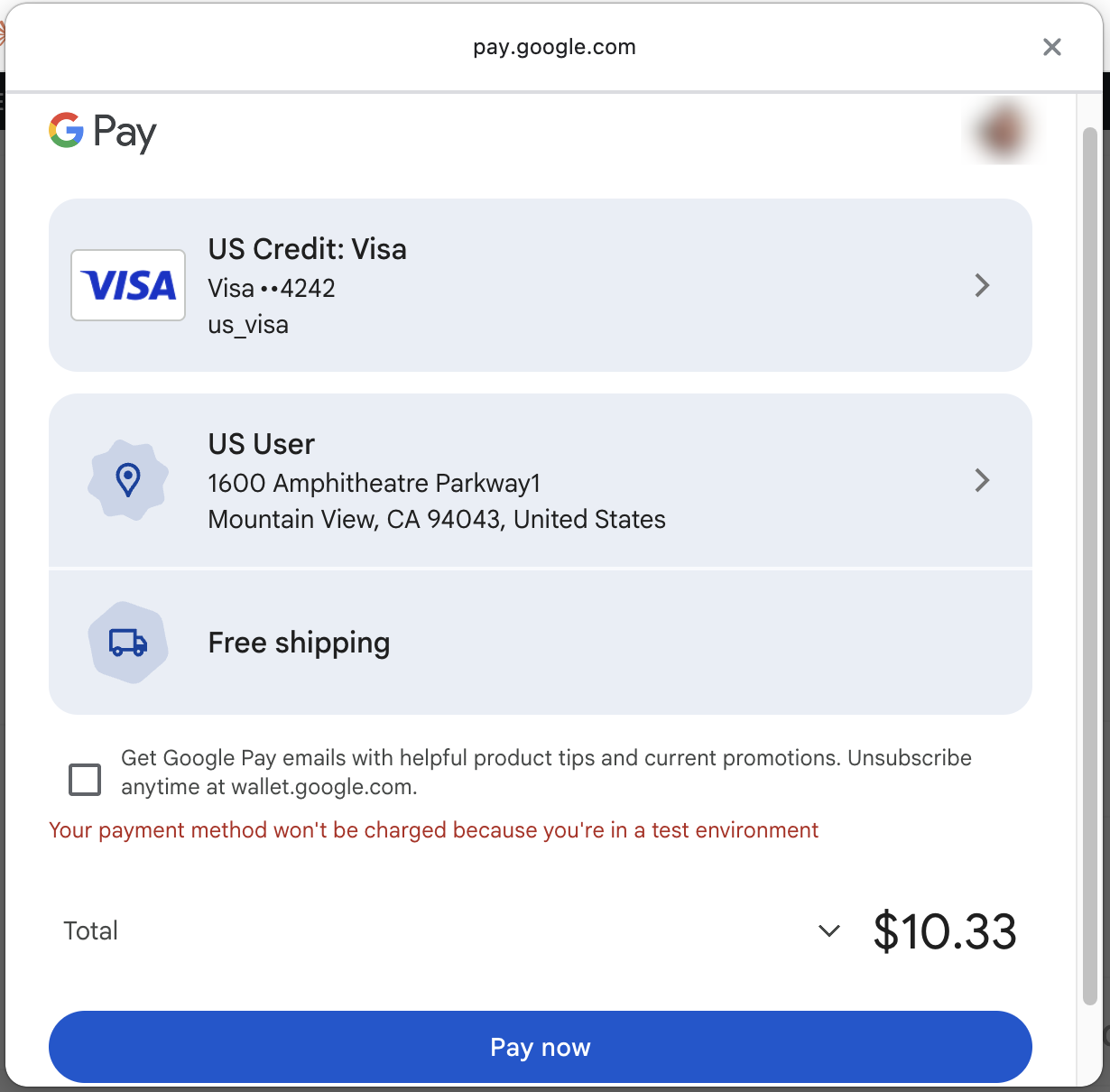Image resolution: width=1110 pixels, height=1092 pixels.
Task: Expand the Total price breakdown
Action: tap(828, 930)
